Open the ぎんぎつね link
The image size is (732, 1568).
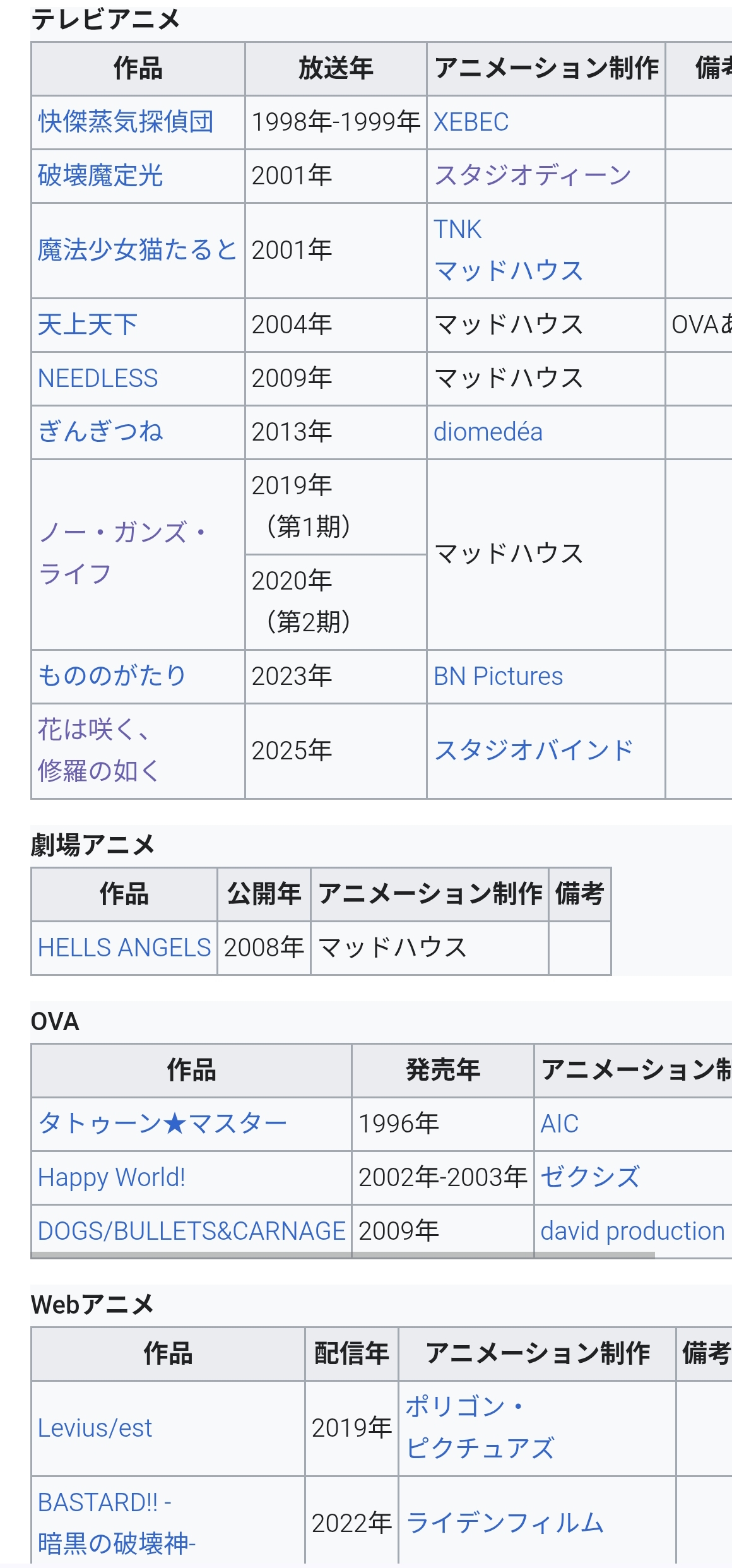(x=100, y=432)
